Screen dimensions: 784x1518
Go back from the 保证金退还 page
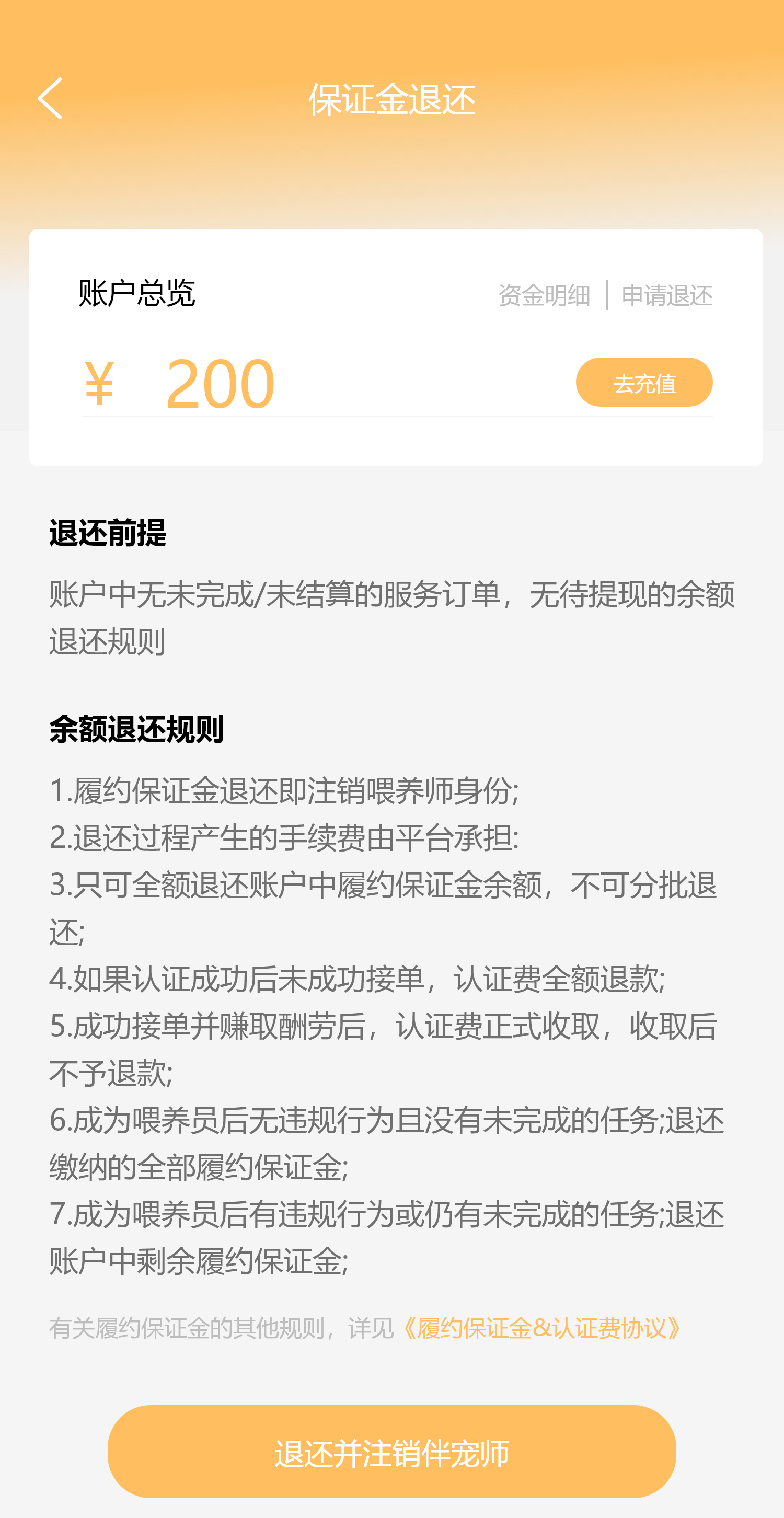click(50, 98)
